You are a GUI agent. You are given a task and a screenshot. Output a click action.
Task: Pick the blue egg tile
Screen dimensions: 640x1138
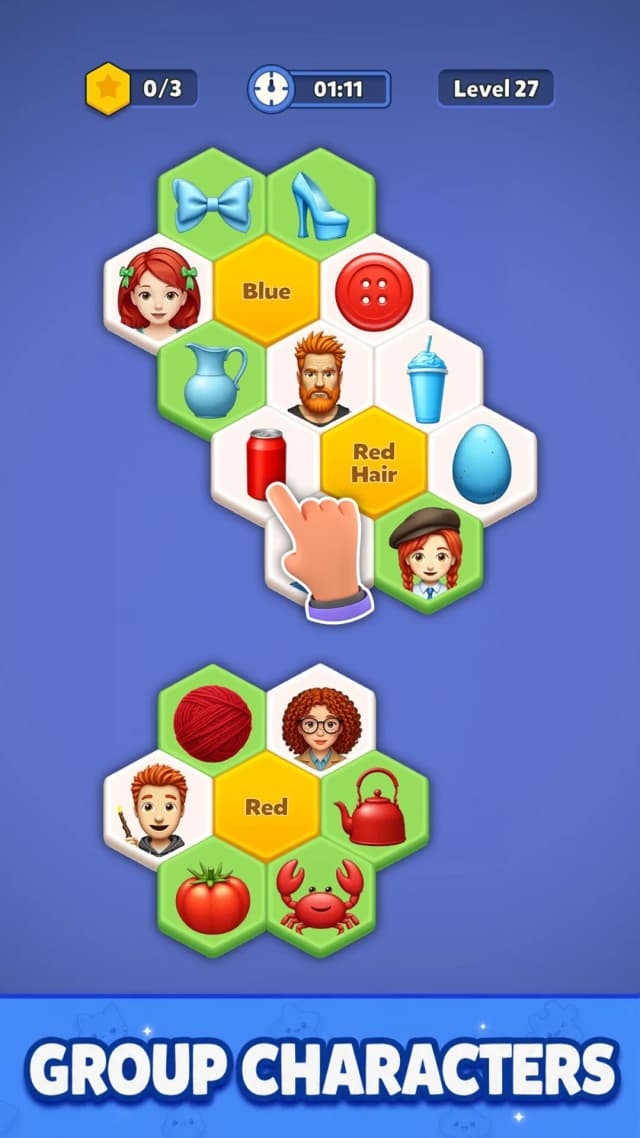[x=482, y=464]
